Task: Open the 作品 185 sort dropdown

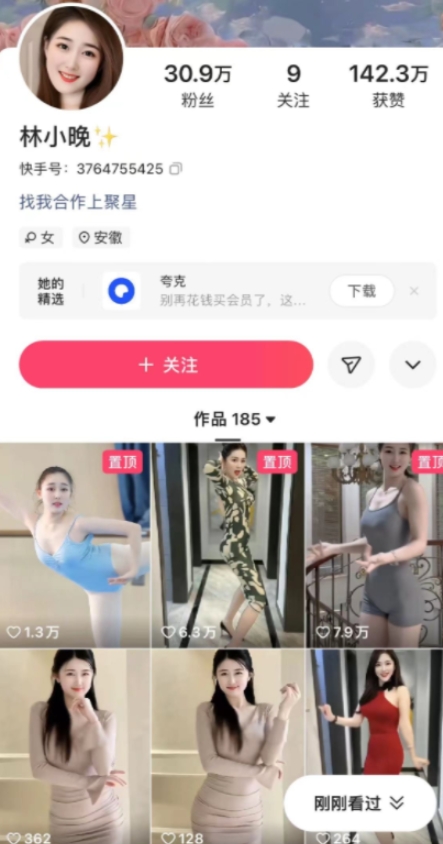Action: click(x=235, y=419)
